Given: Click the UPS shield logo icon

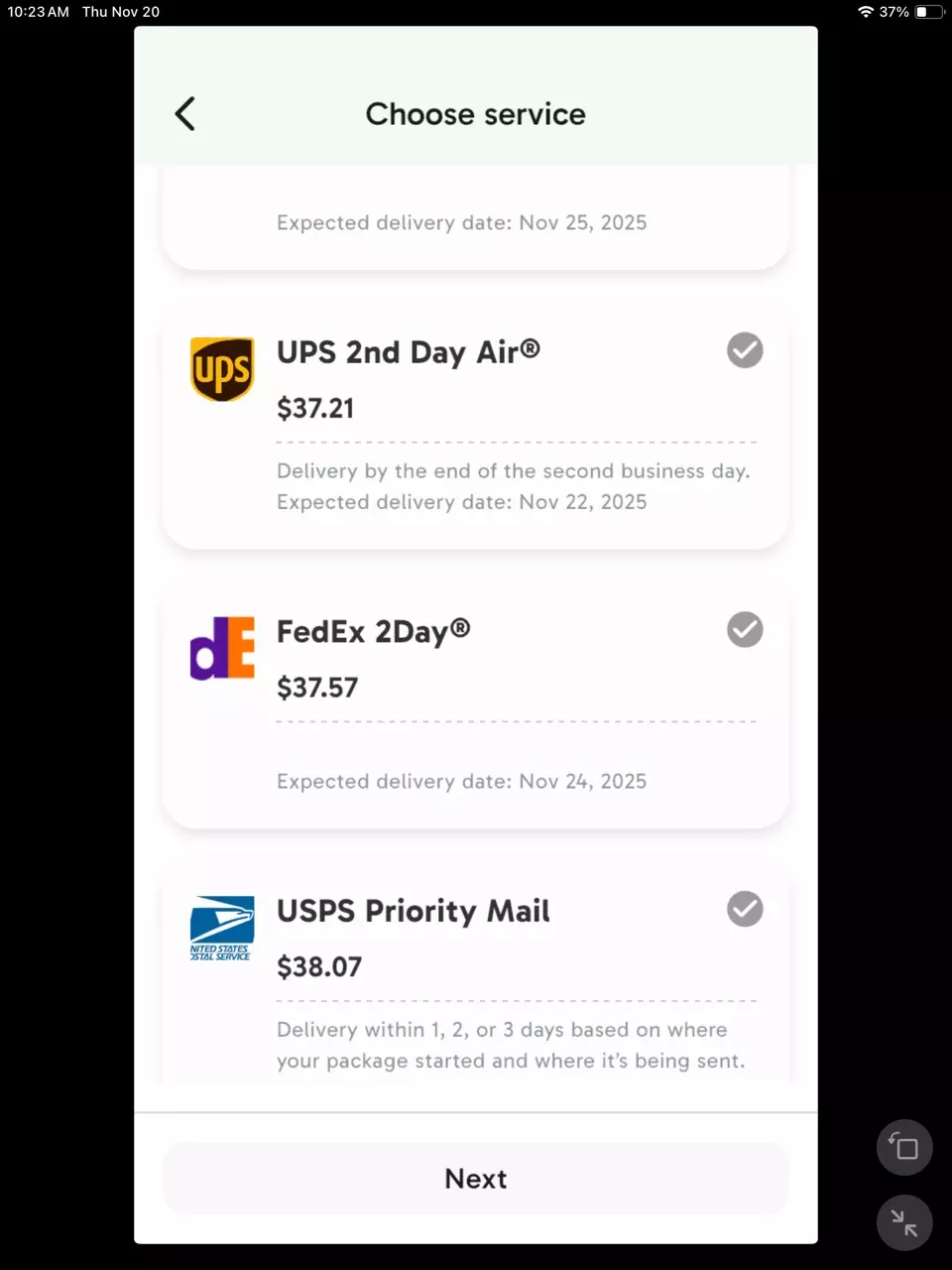Looking at the screenshot, I should [x=220, y=369].
